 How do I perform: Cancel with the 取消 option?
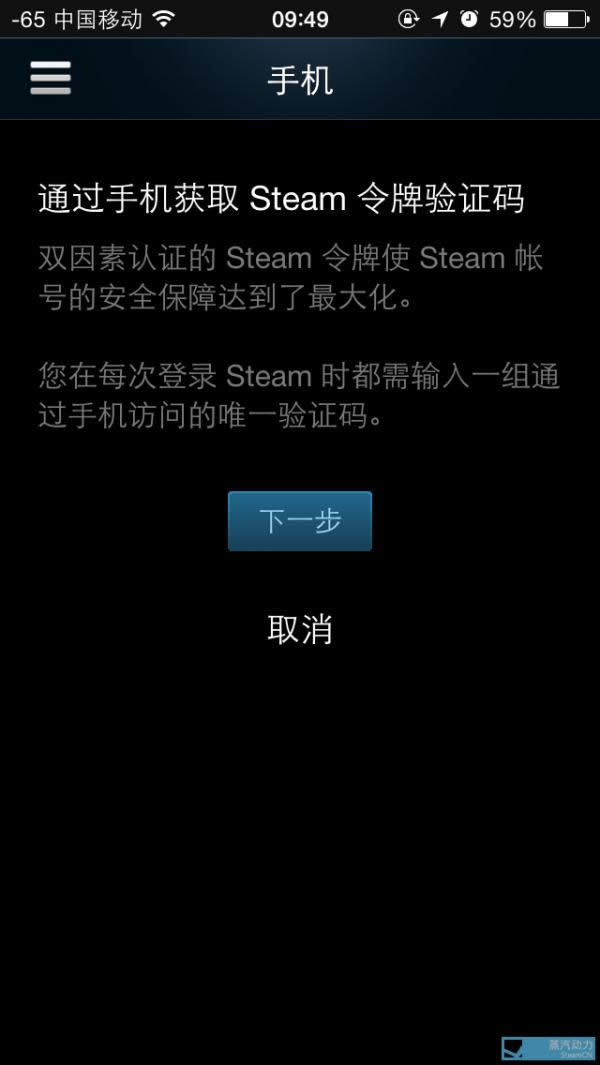click(x=300, y=630)
